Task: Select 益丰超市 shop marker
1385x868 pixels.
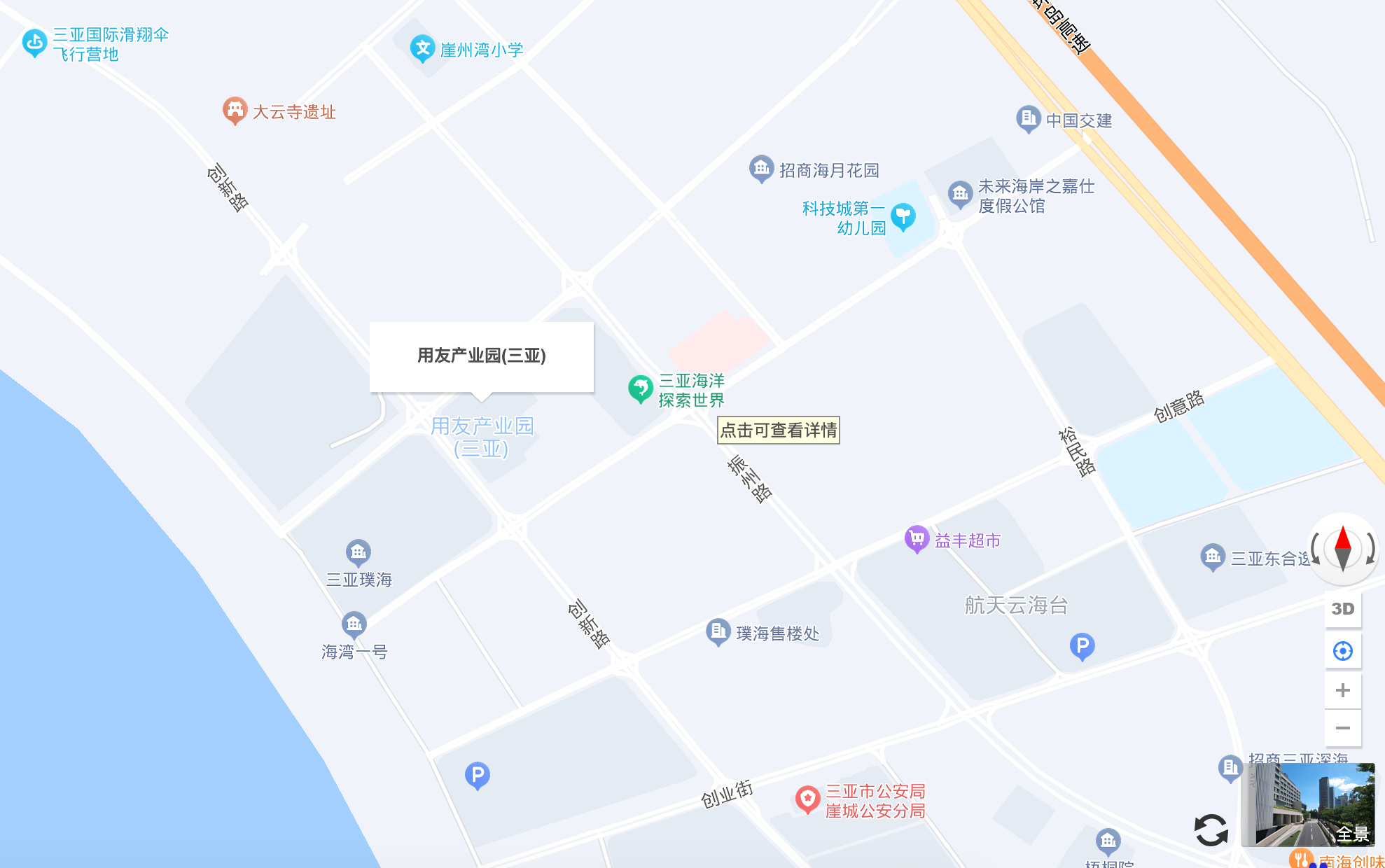Action: (917, 538)
